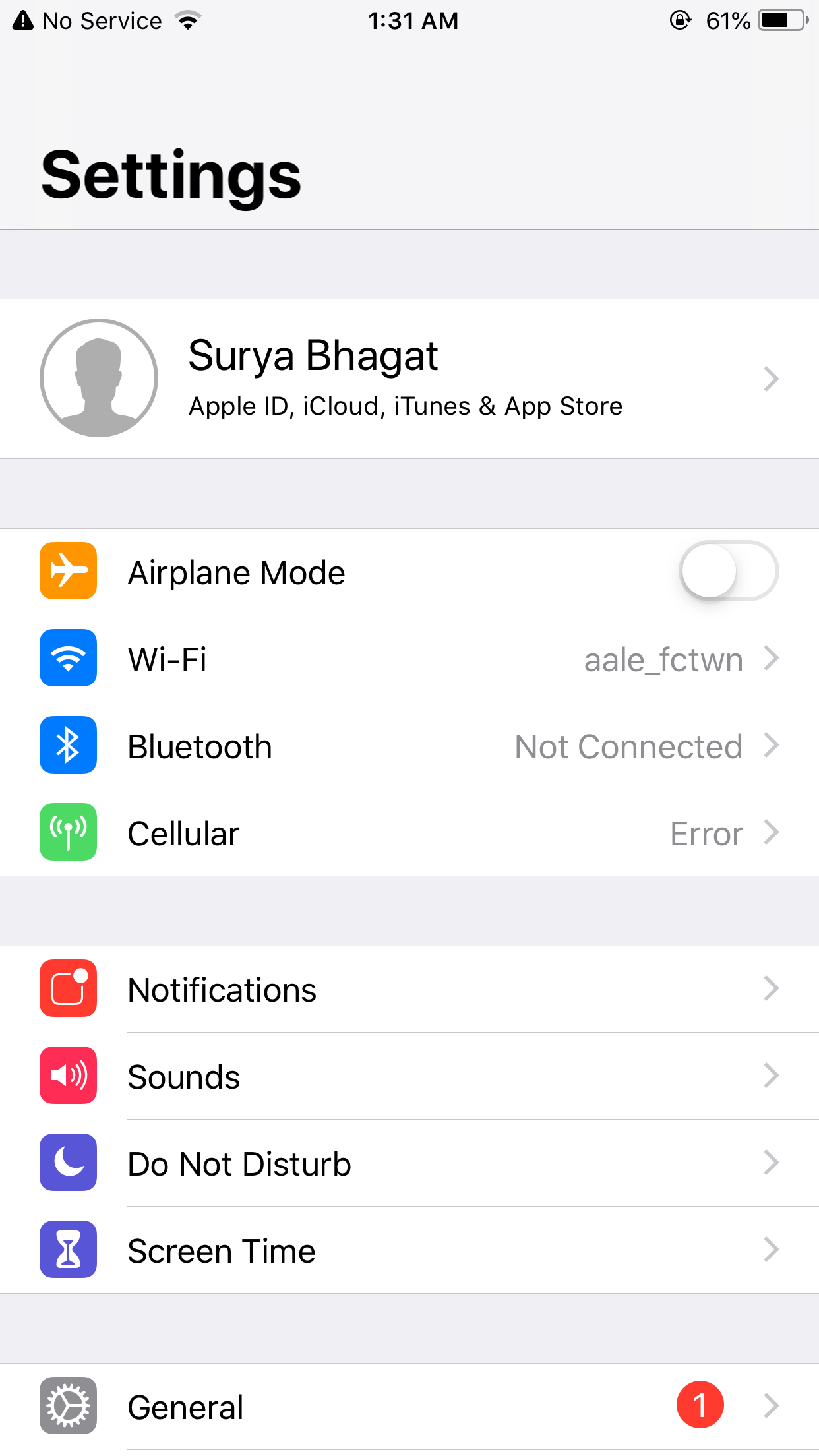View Screen Time settings
This screenshot has width=819, height=1456.
[409, 1250]
